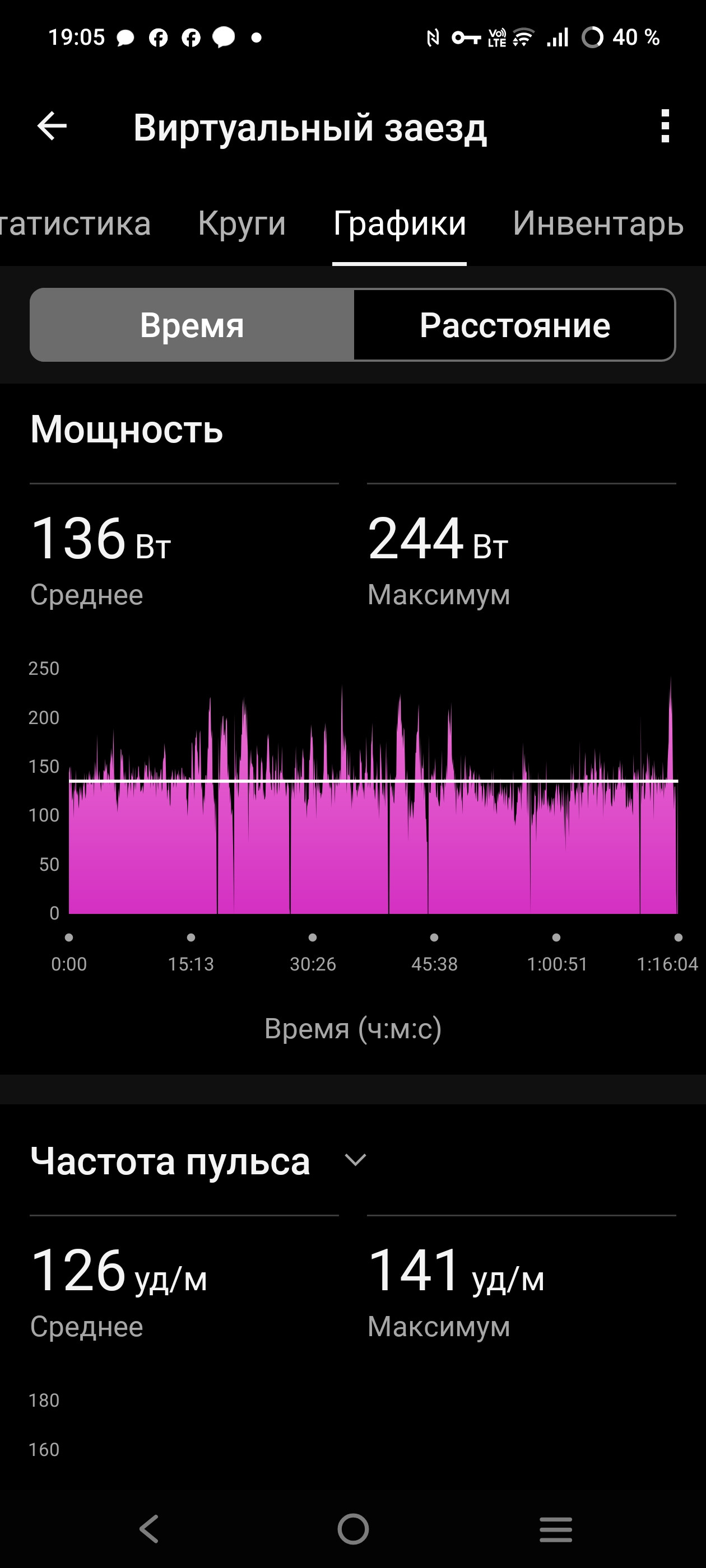Expand the Частота пульса dropdown chevron
The height and width of the screenshot is (1568, 706).
(x=355, y=1160)
